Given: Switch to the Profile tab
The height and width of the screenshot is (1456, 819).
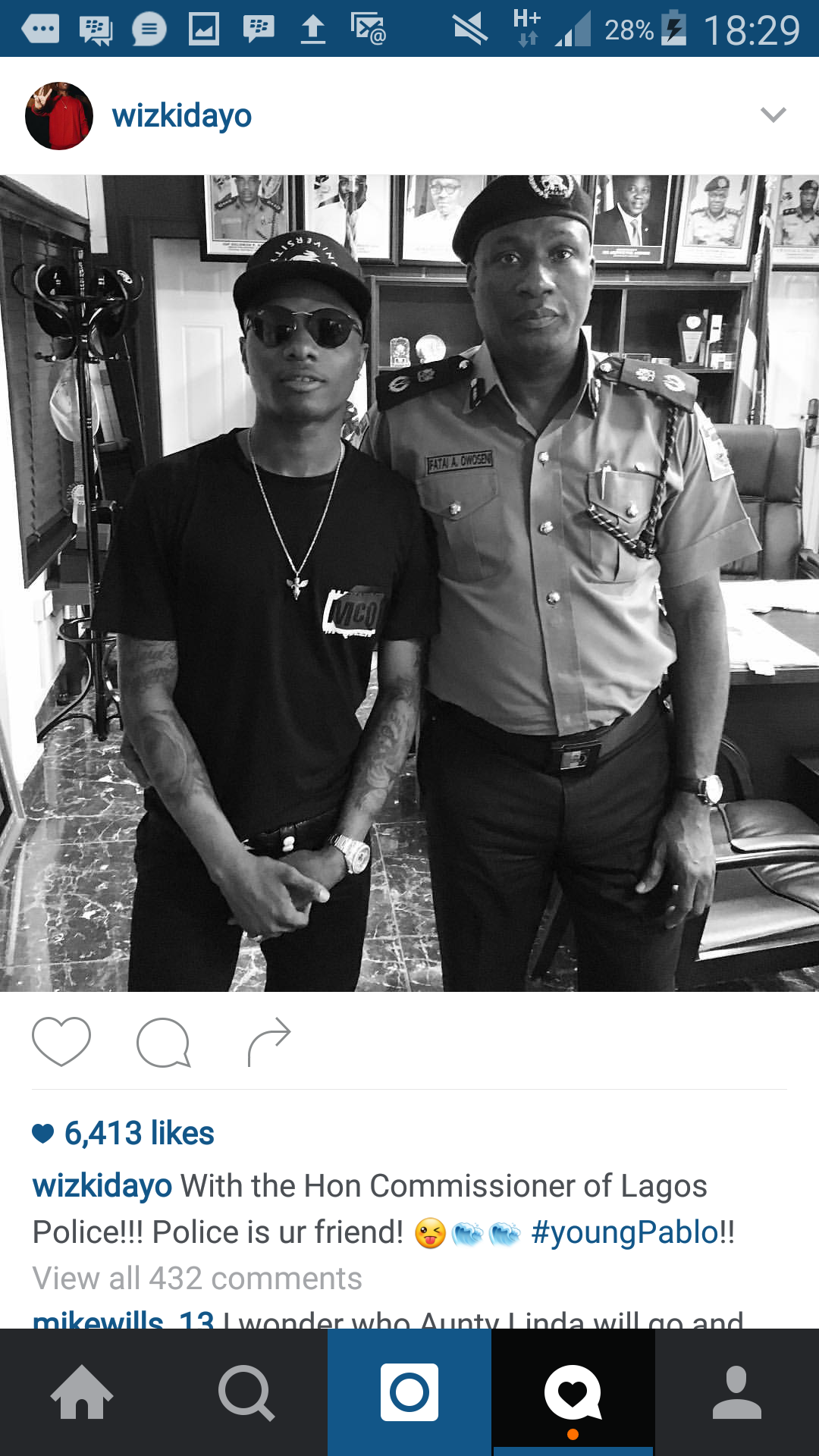Looking at the screenshot, I should click(737, 1392).
